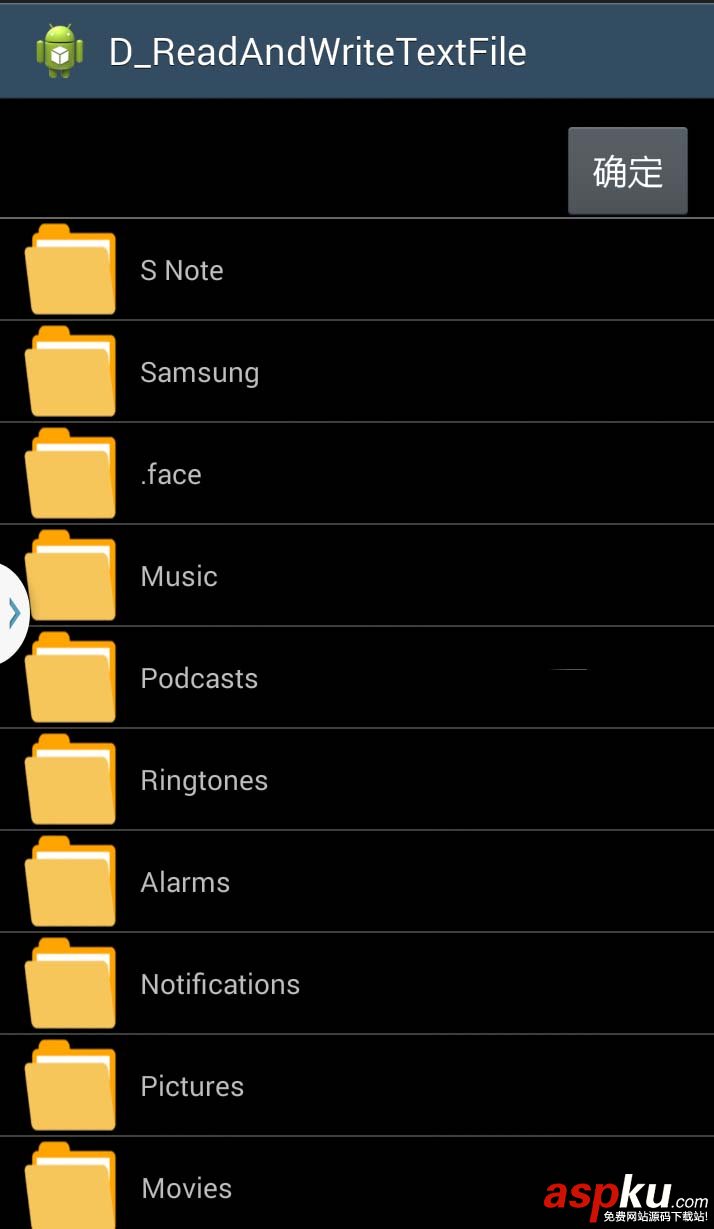Viewport: 714px width, 1229px height.
Task: Expand the side panel arrow handle
Action: pyautogui.click(x=13, y=613)
